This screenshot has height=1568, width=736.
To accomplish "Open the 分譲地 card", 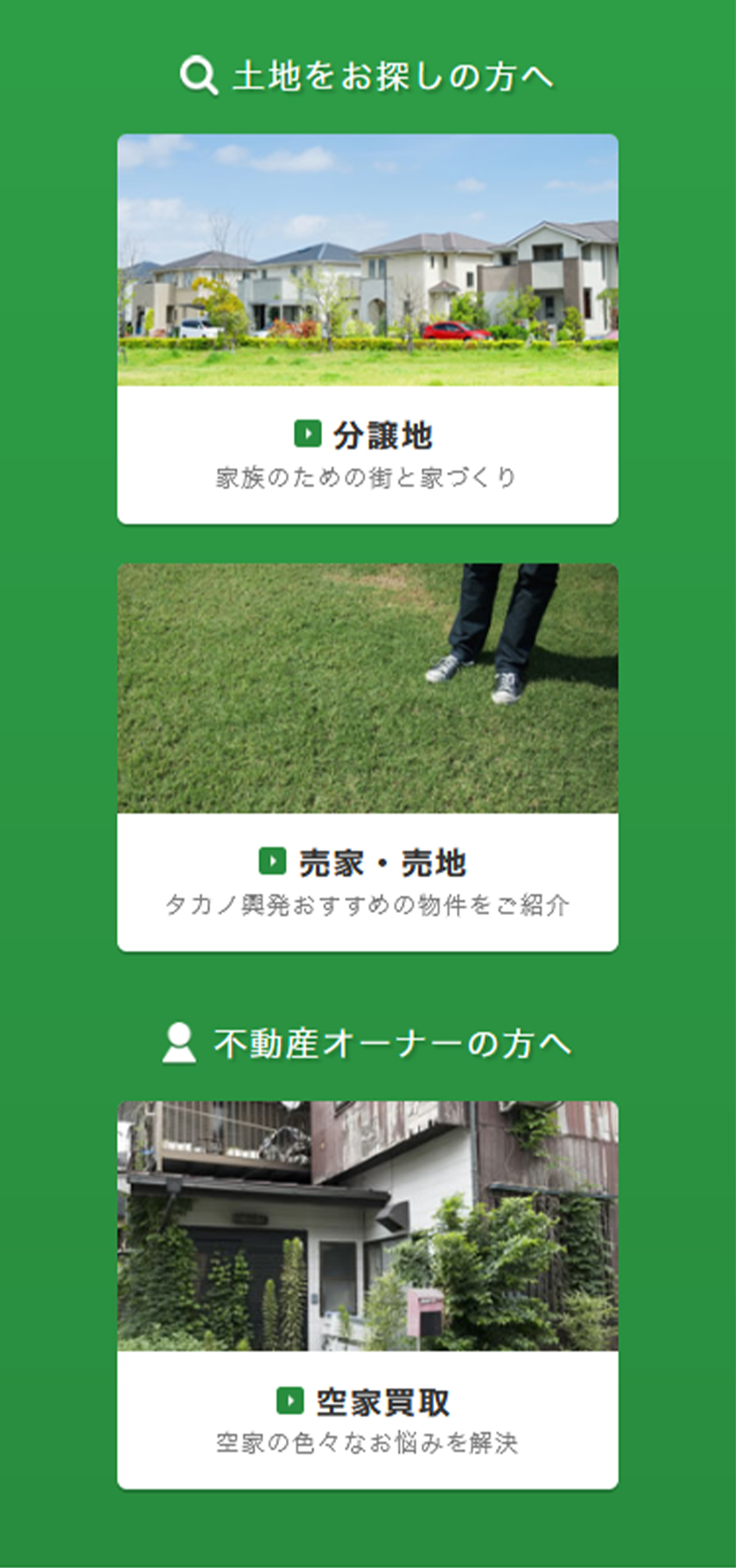I will pos(367,329).
